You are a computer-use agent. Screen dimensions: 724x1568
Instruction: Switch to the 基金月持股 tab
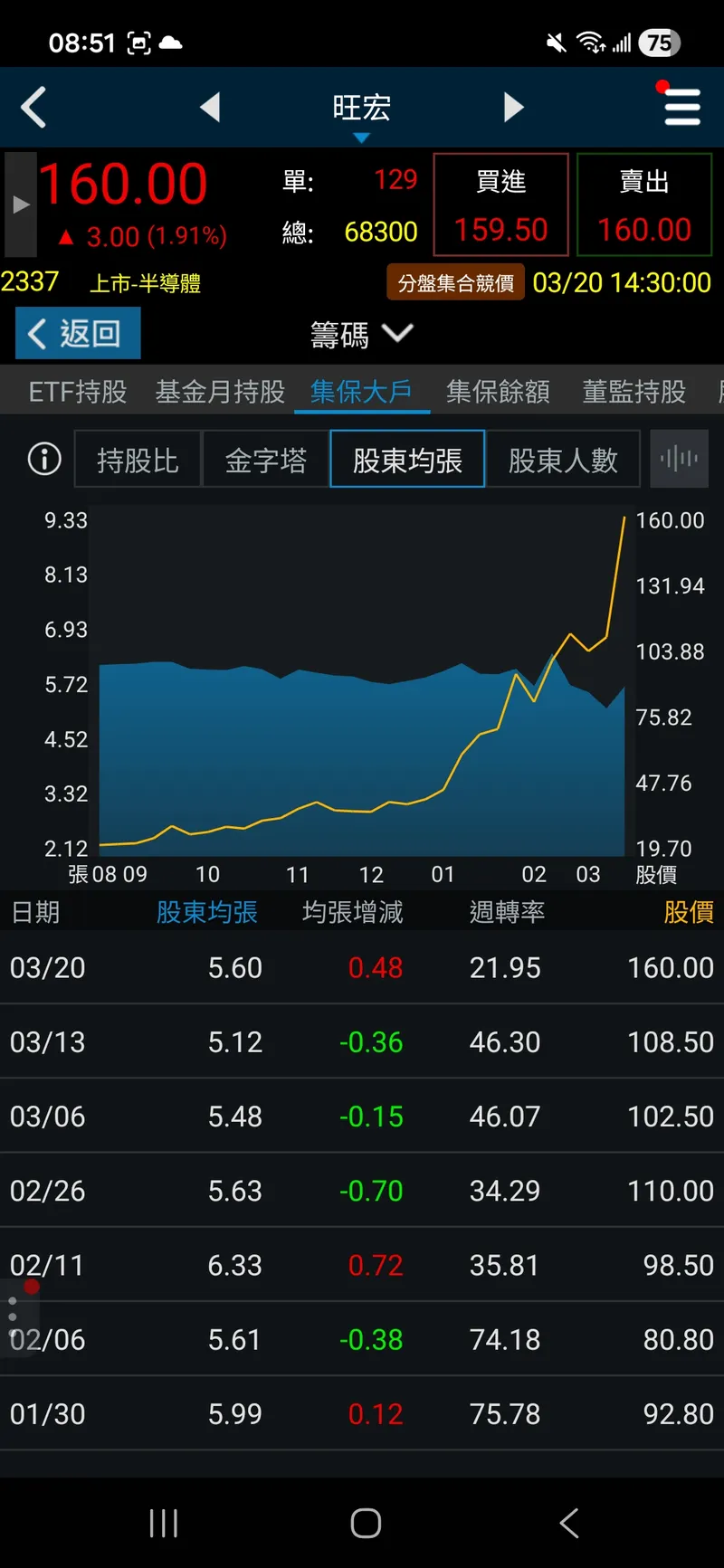(220, 392)
